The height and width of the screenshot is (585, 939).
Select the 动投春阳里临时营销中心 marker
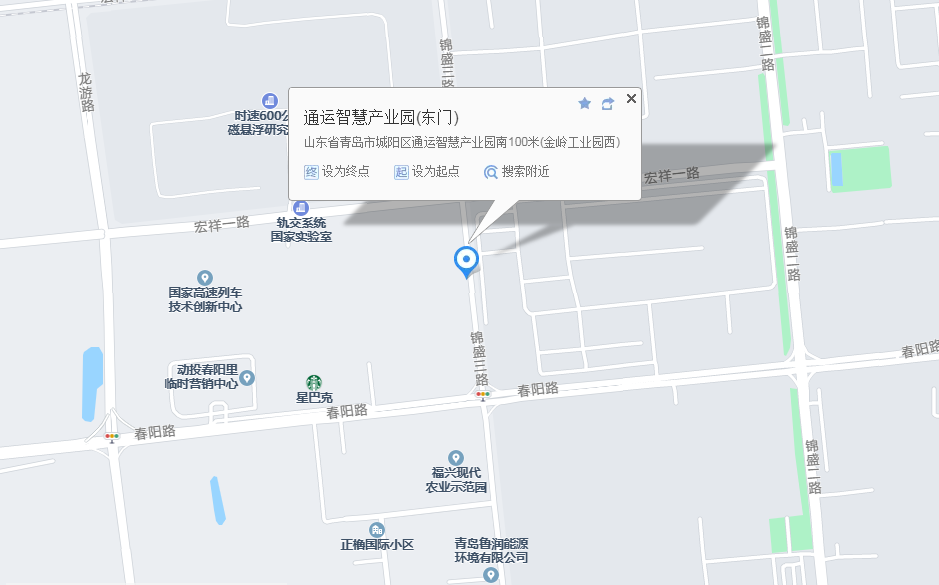[x=247, y=377]
